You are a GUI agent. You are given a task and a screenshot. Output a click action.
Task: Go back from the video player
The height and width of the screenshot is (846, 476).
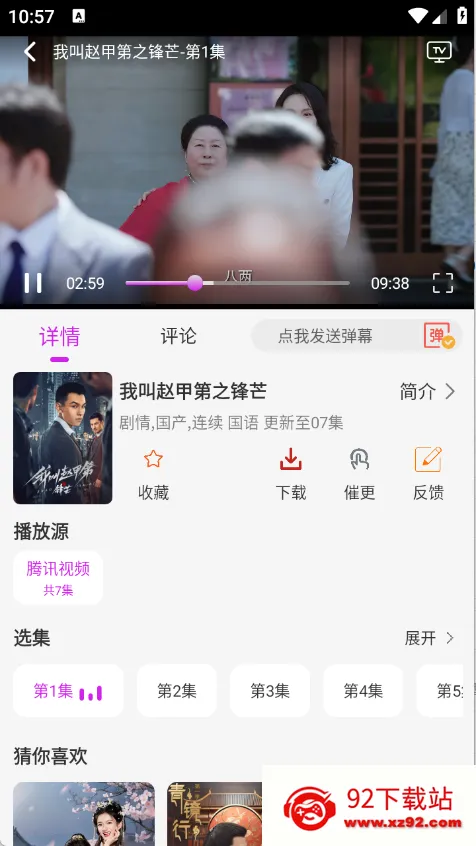click(30, 52)
